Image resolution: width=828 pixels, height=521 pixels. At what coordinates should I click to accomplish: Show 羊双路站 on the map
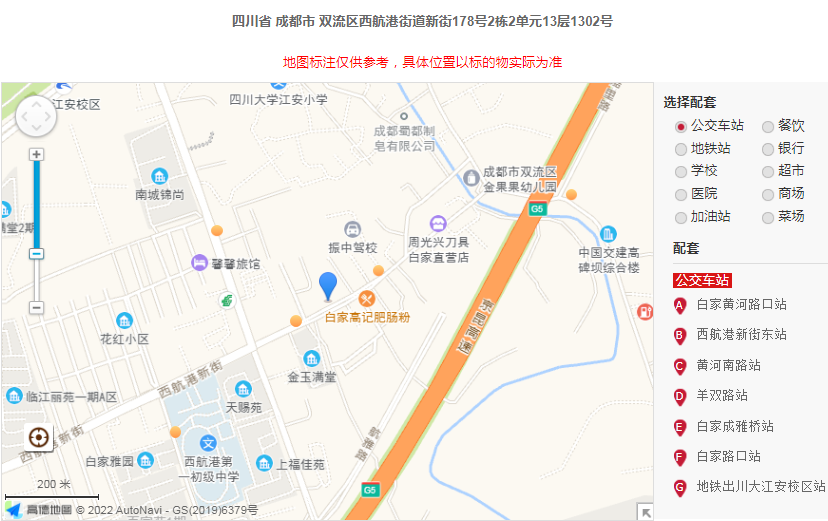[x=722, y=395]
